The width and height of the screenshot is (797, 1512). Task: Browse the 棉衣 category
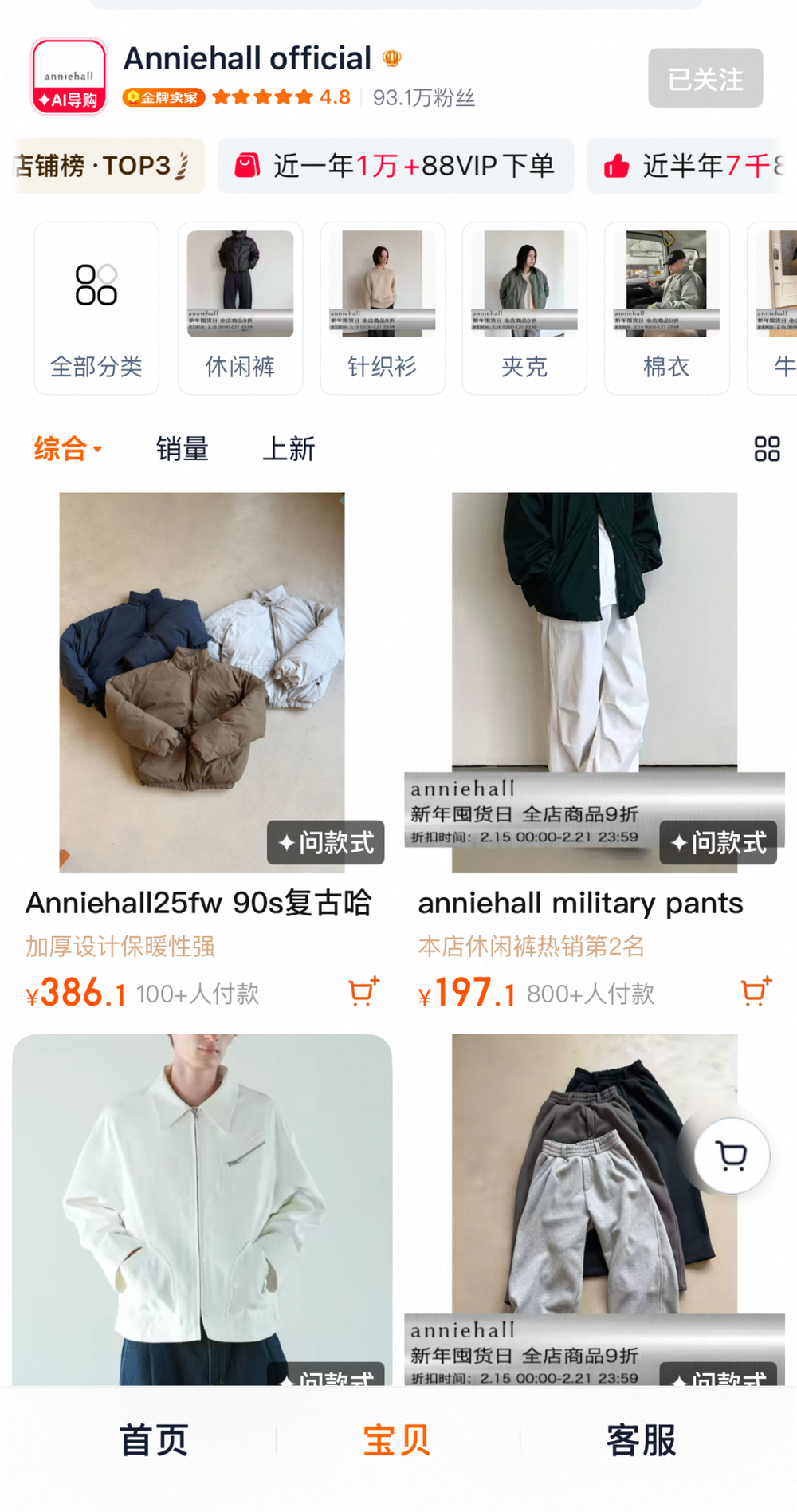(x=666, y=308)
